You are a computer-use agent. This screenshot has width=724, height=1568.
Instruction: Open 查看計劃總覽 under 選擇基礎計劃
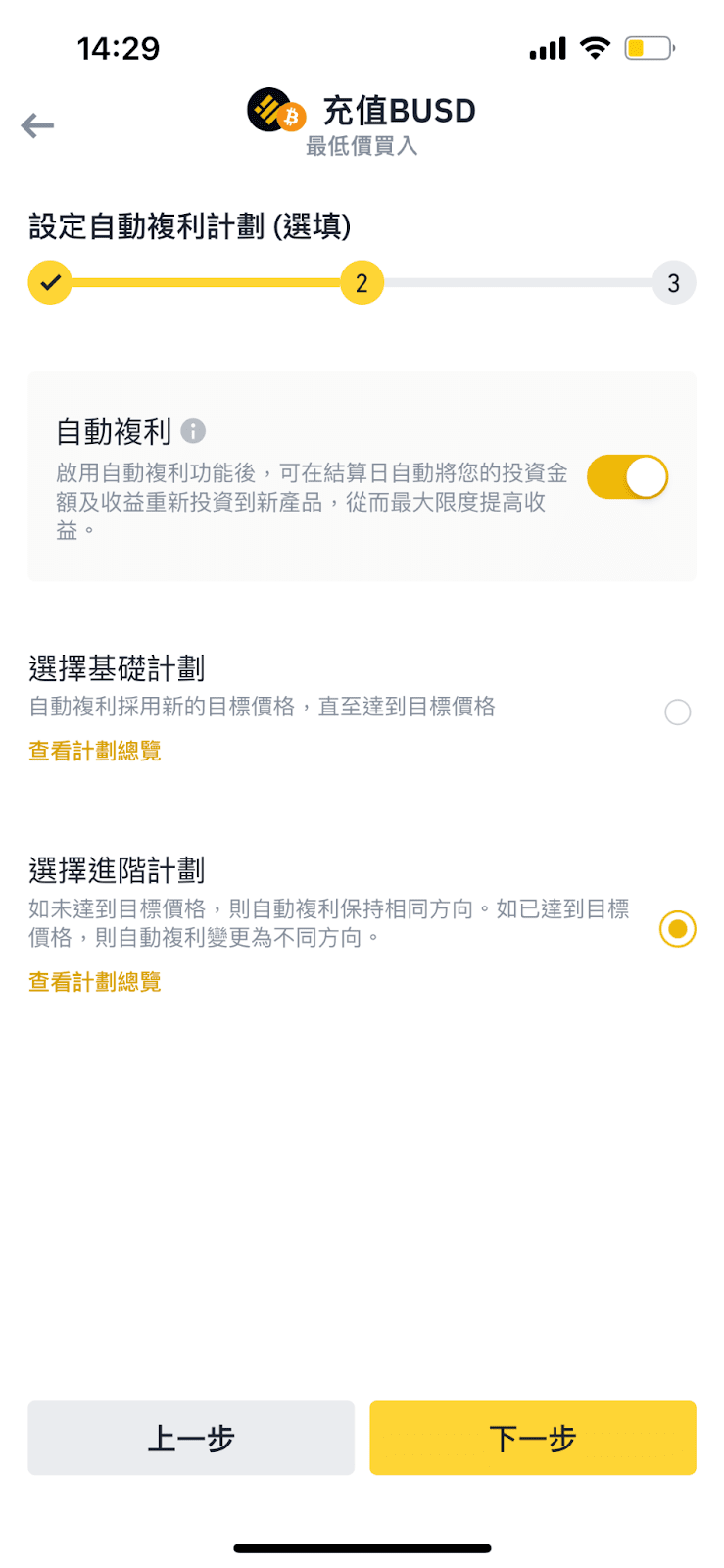(x=95, y=751)
